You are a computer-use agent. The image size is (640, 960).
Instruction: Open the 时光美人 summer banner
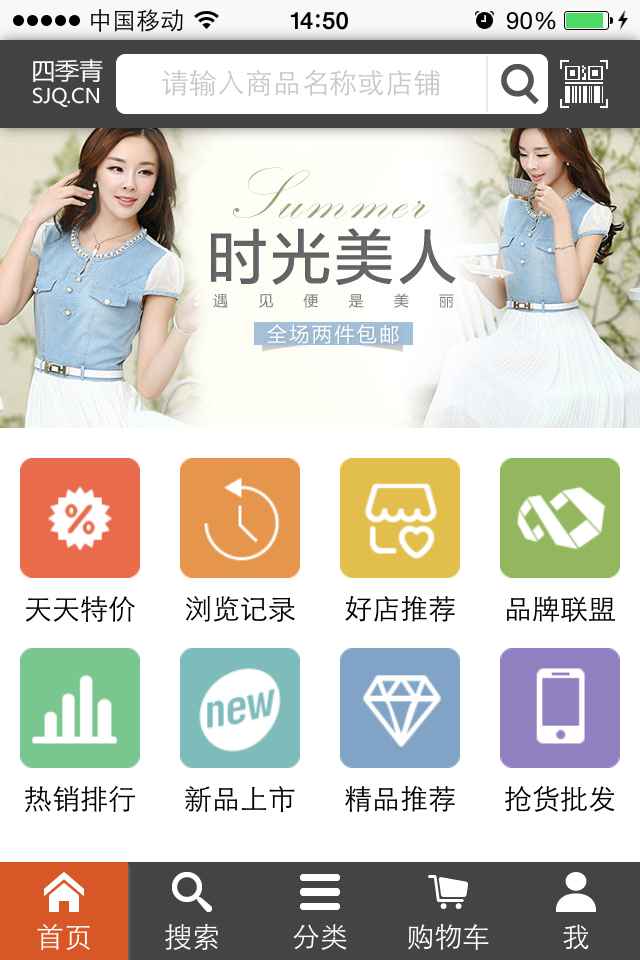320,278
